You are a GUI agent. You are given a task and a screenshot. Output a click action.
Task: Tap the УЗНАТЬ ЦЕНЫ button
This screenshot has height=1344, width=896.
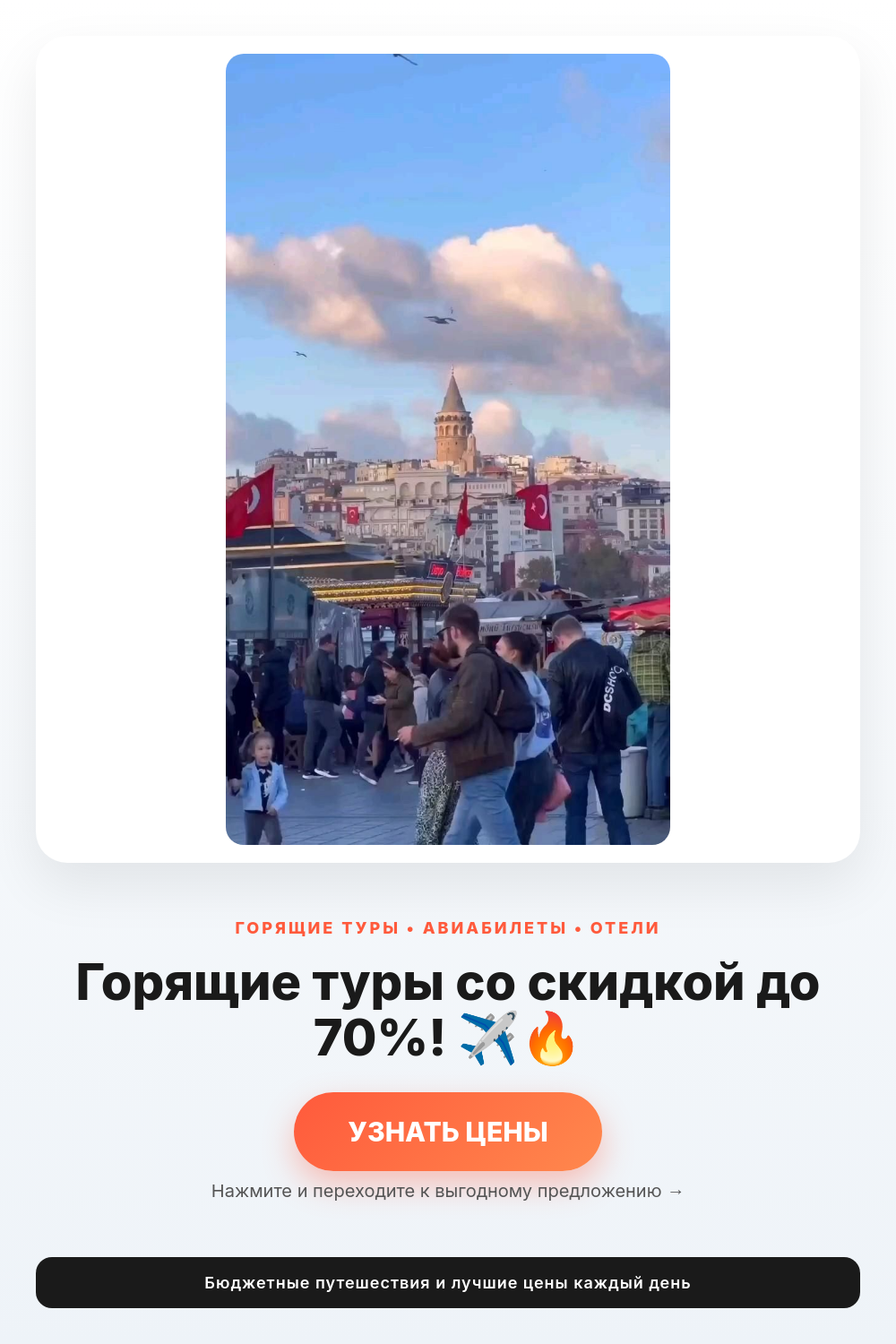click(x=448, y=1131)
